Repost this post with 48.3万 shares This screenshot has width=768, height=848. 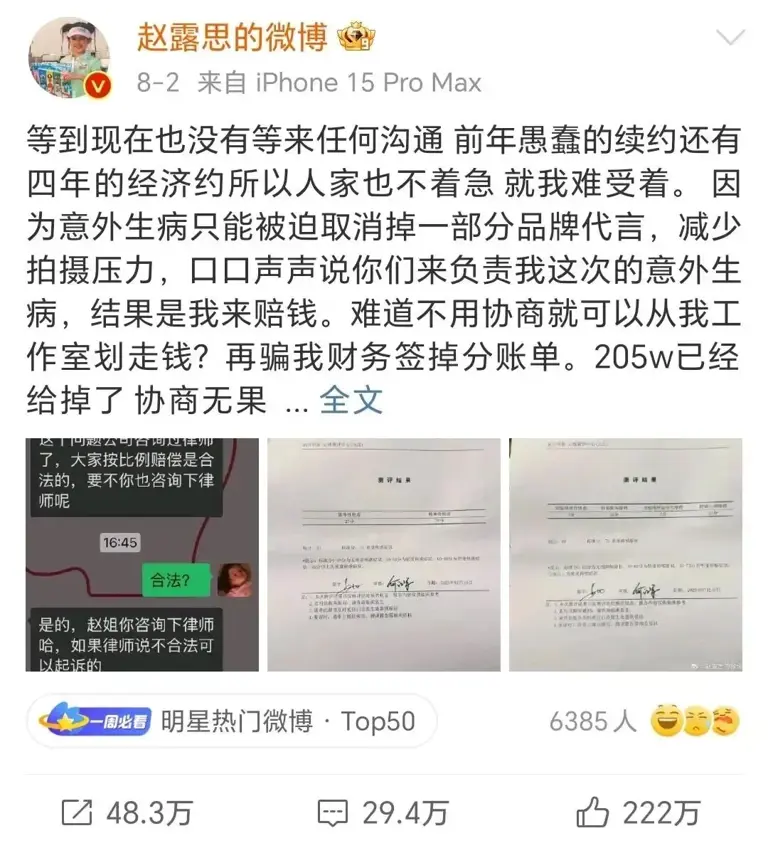(x=126, y=813)
